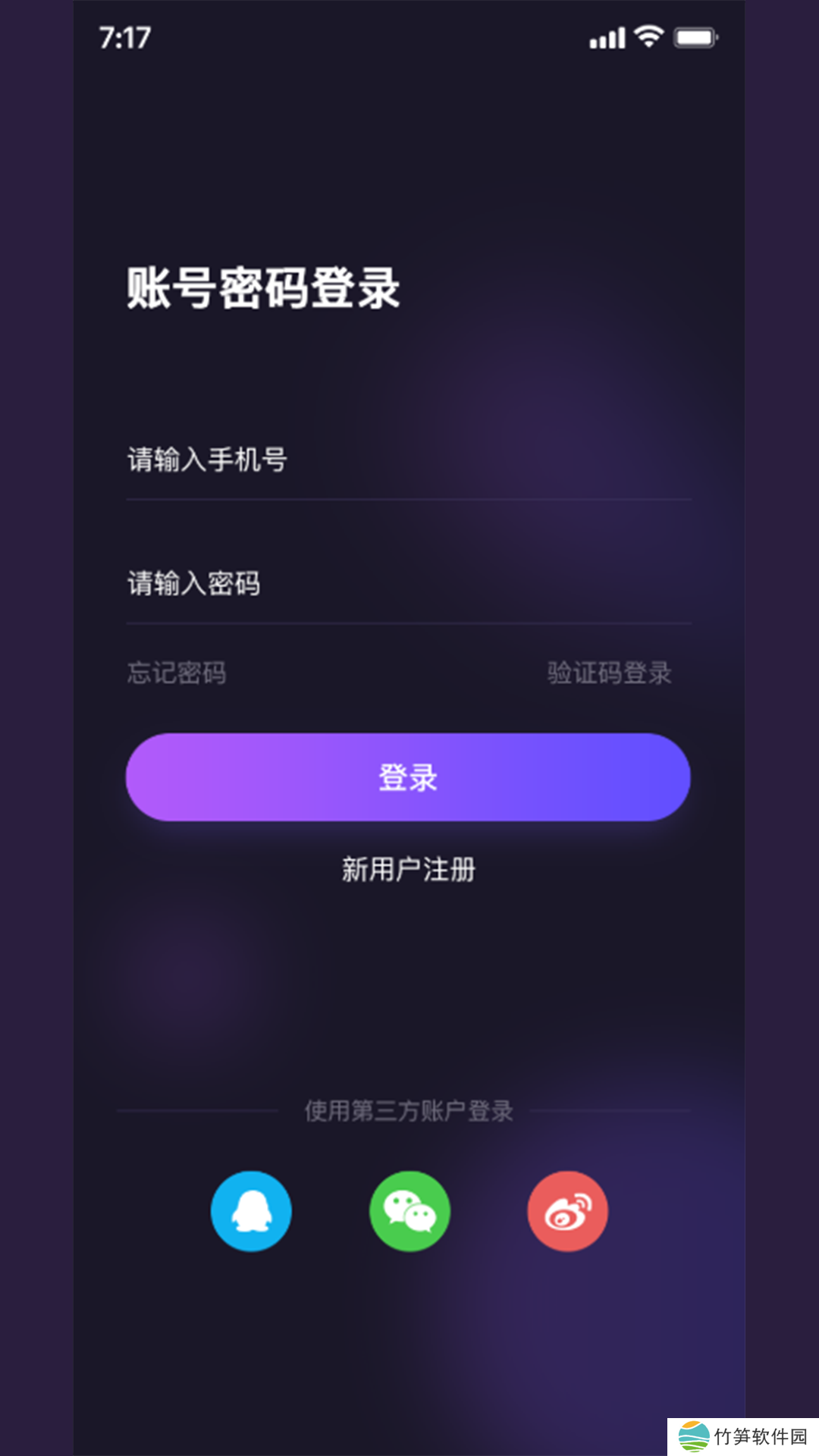The height and width of the screenshot is (1456, 819).
Task: Sign in with the QQ icon
Action: pos(251,1211)
